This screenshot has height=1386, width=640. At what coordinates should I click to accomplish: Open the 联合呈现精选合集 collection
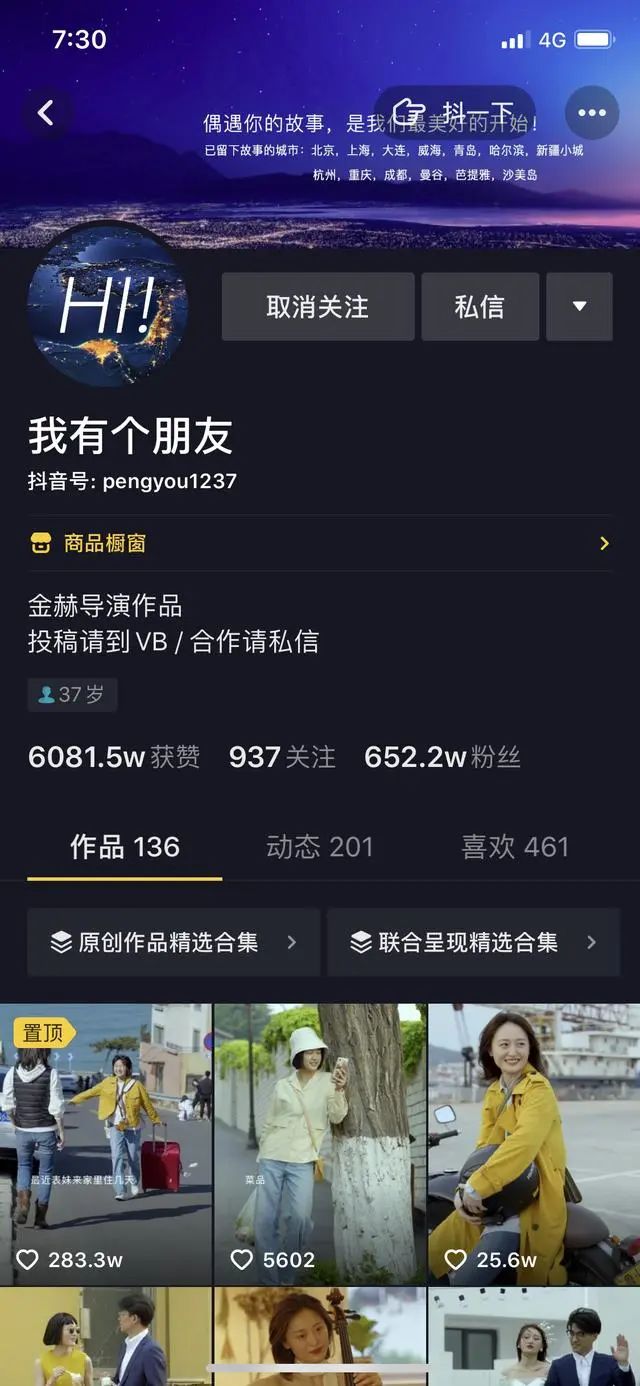473,942
